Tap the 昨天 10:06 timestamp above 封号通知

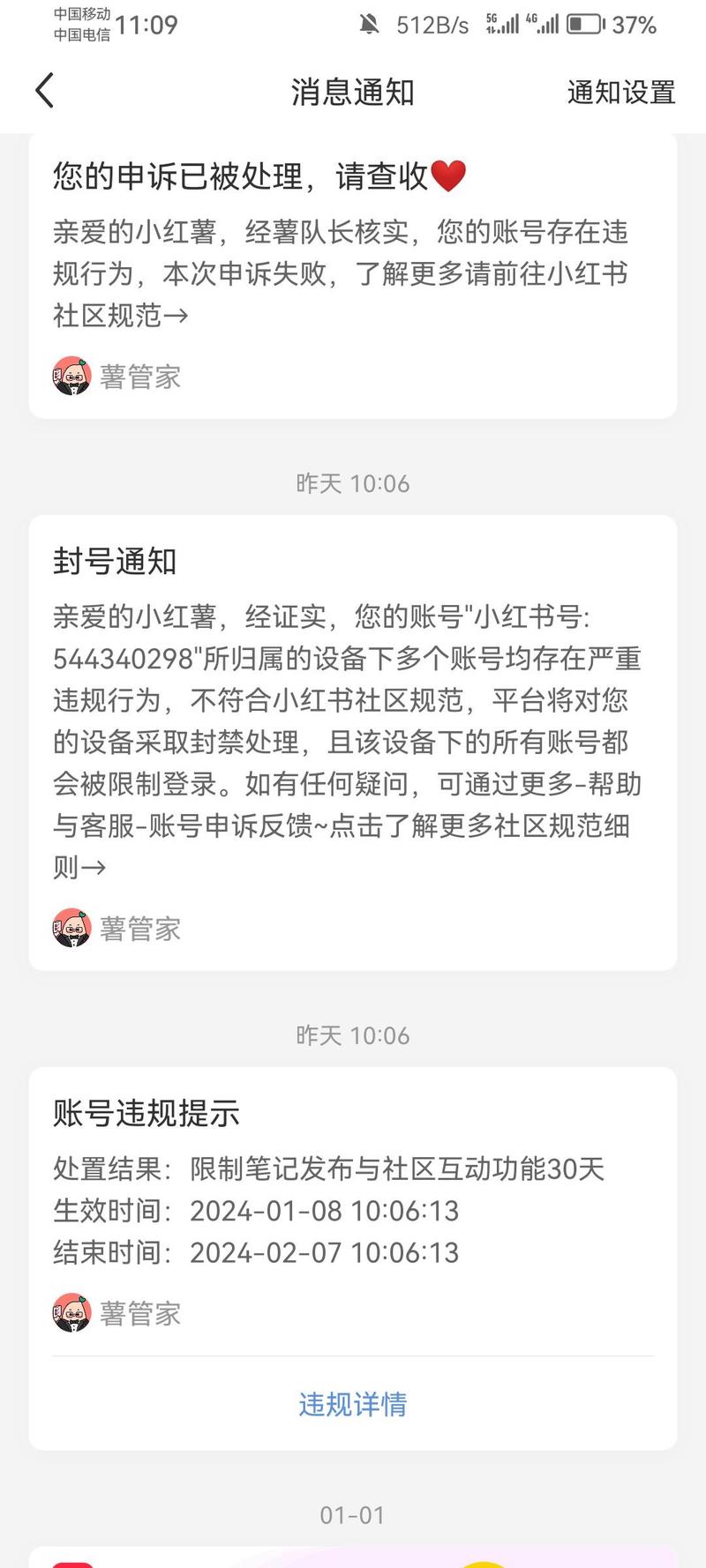coord(351,483)
